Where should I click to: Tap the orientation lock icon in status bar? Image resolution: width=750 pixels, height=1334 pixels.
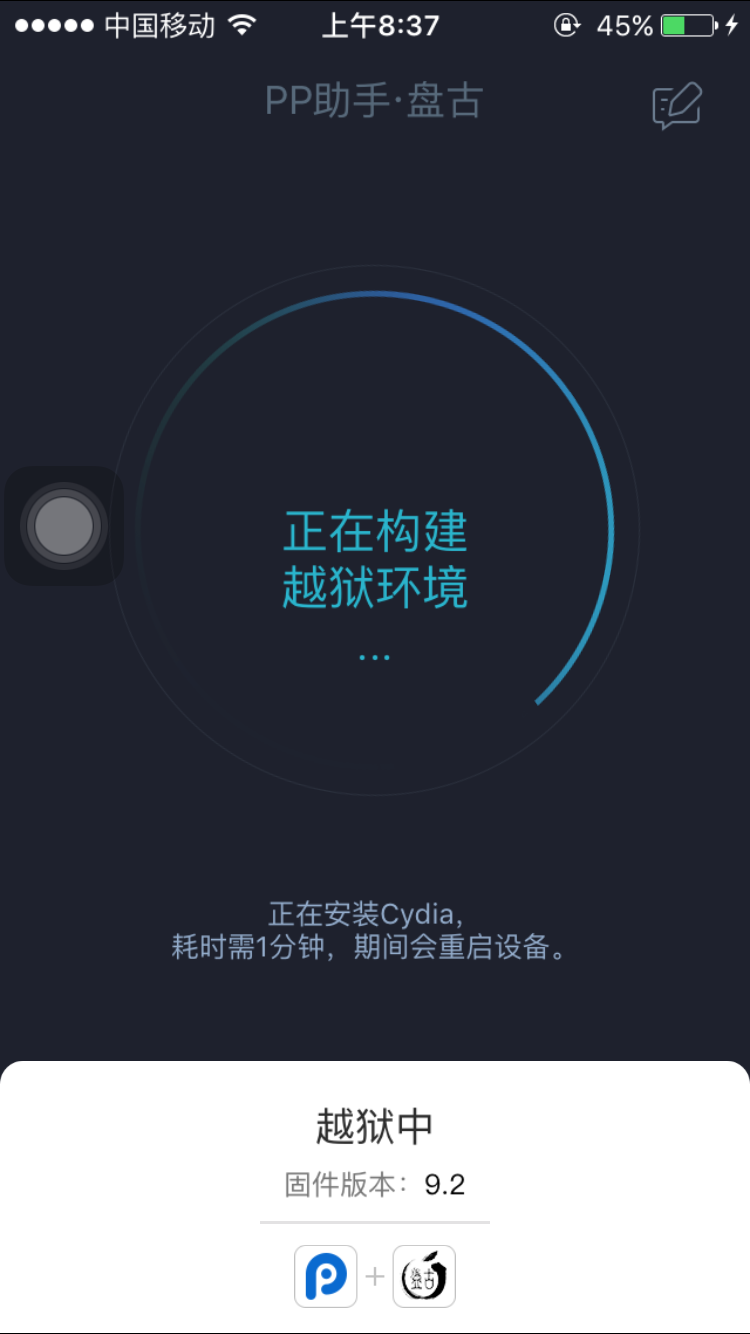567,24
